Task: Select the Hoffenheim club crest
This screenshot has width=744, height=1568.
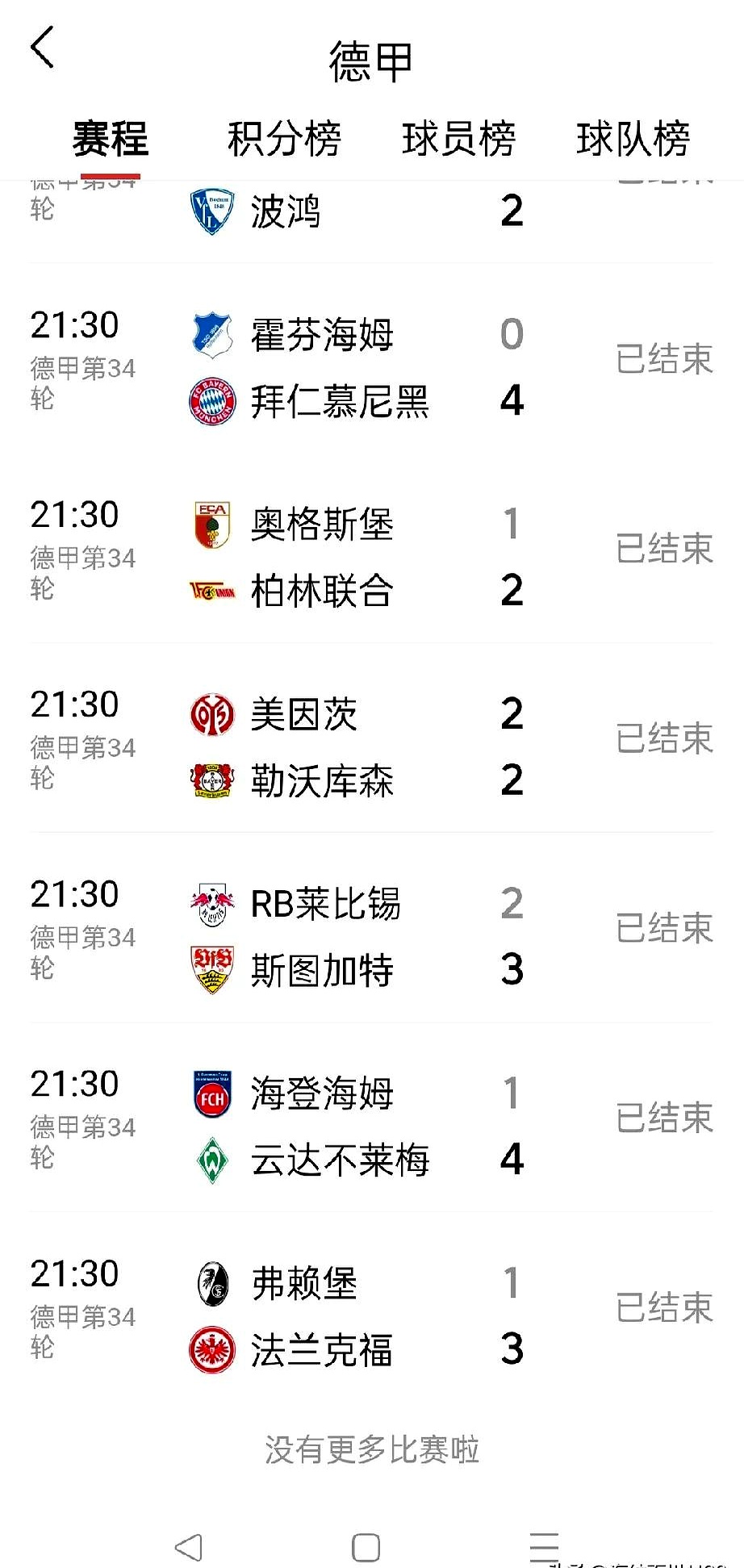Action: tap(211, 335)
